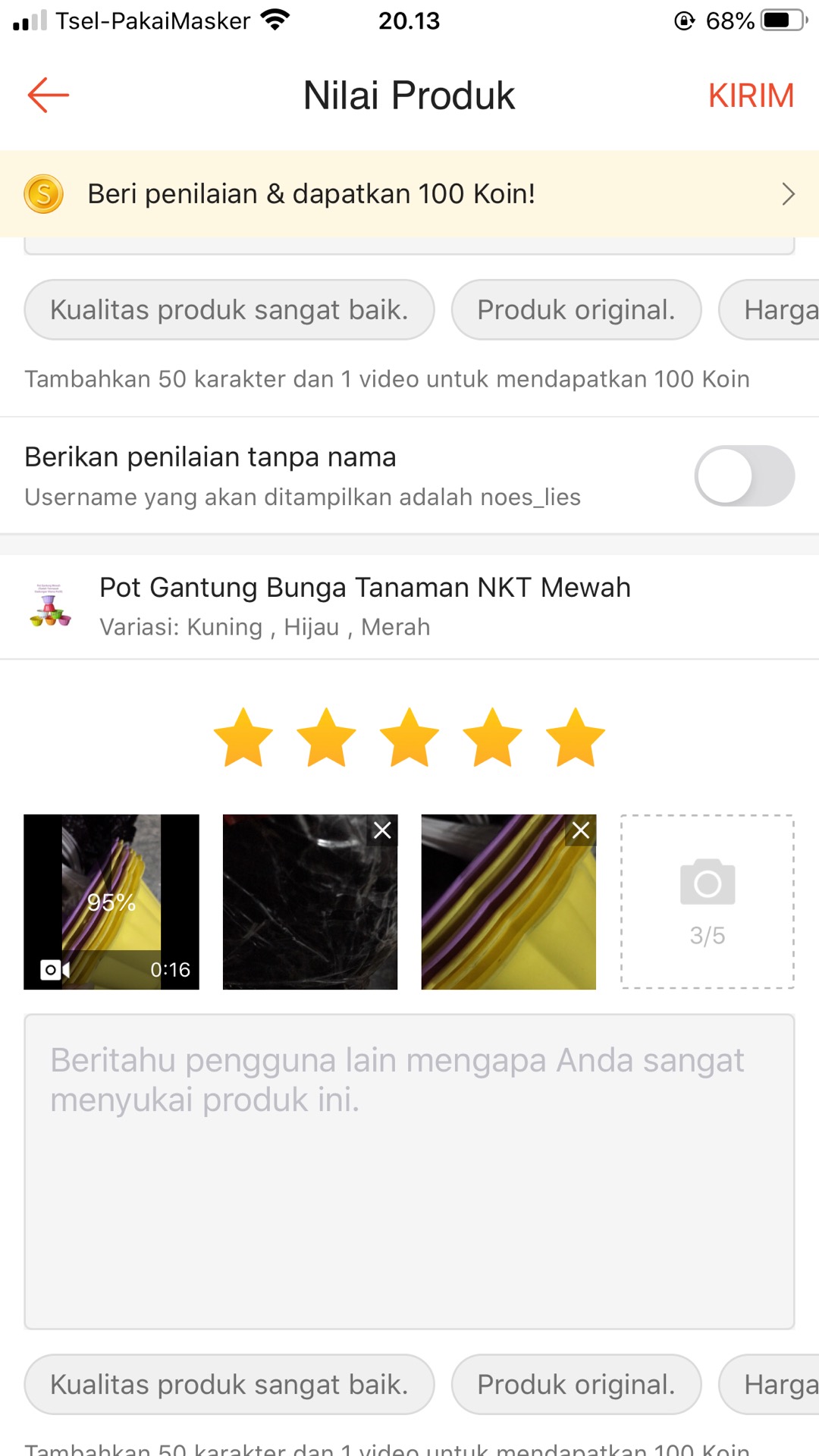Enable anonymous review with the toggle switch
Image resolution: width=819 pixels, height=1456 pixels.
coord(745,475)
